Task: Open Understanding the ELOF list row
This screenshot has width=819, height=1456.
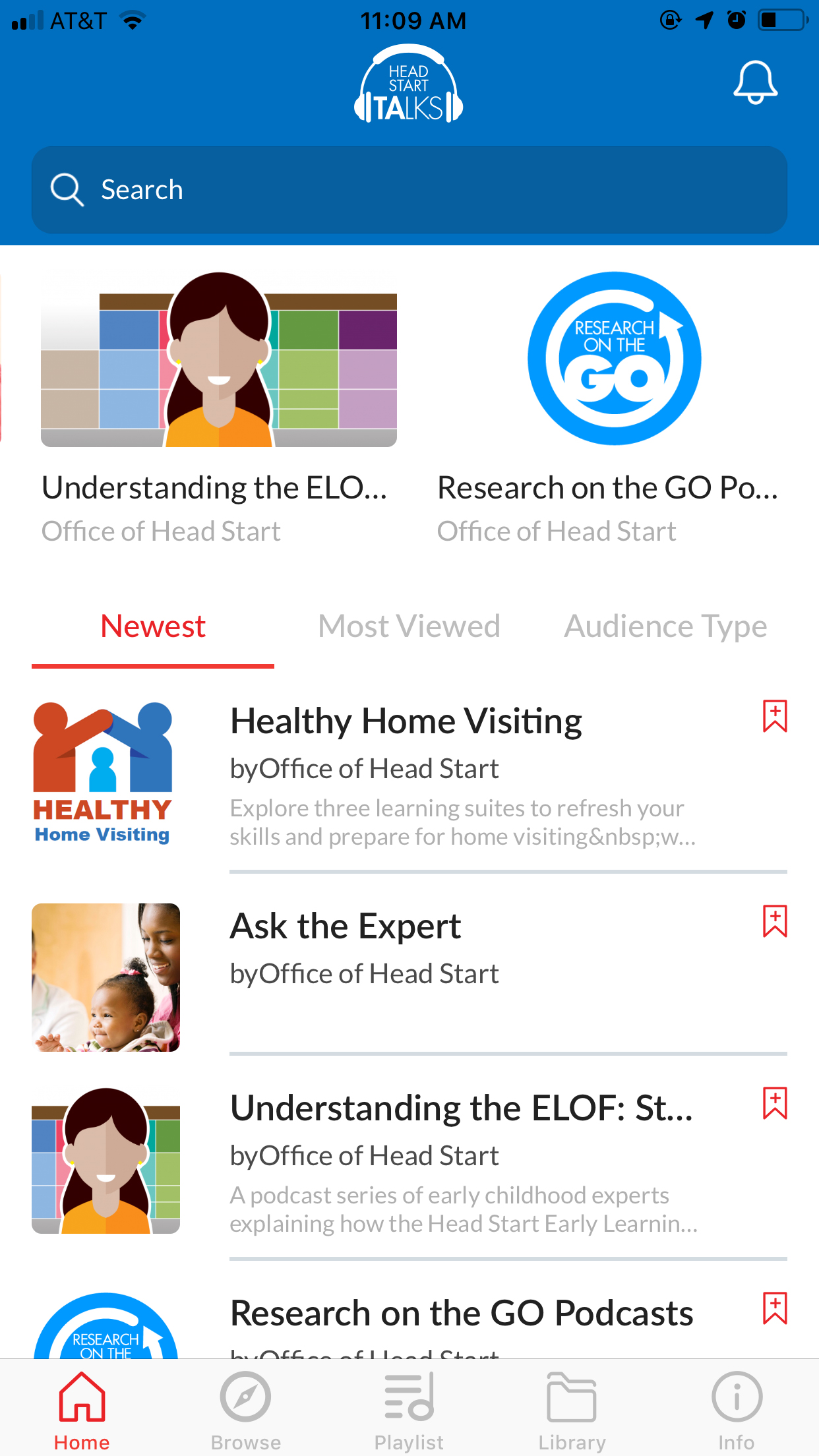Action: tap(462, 1161)
